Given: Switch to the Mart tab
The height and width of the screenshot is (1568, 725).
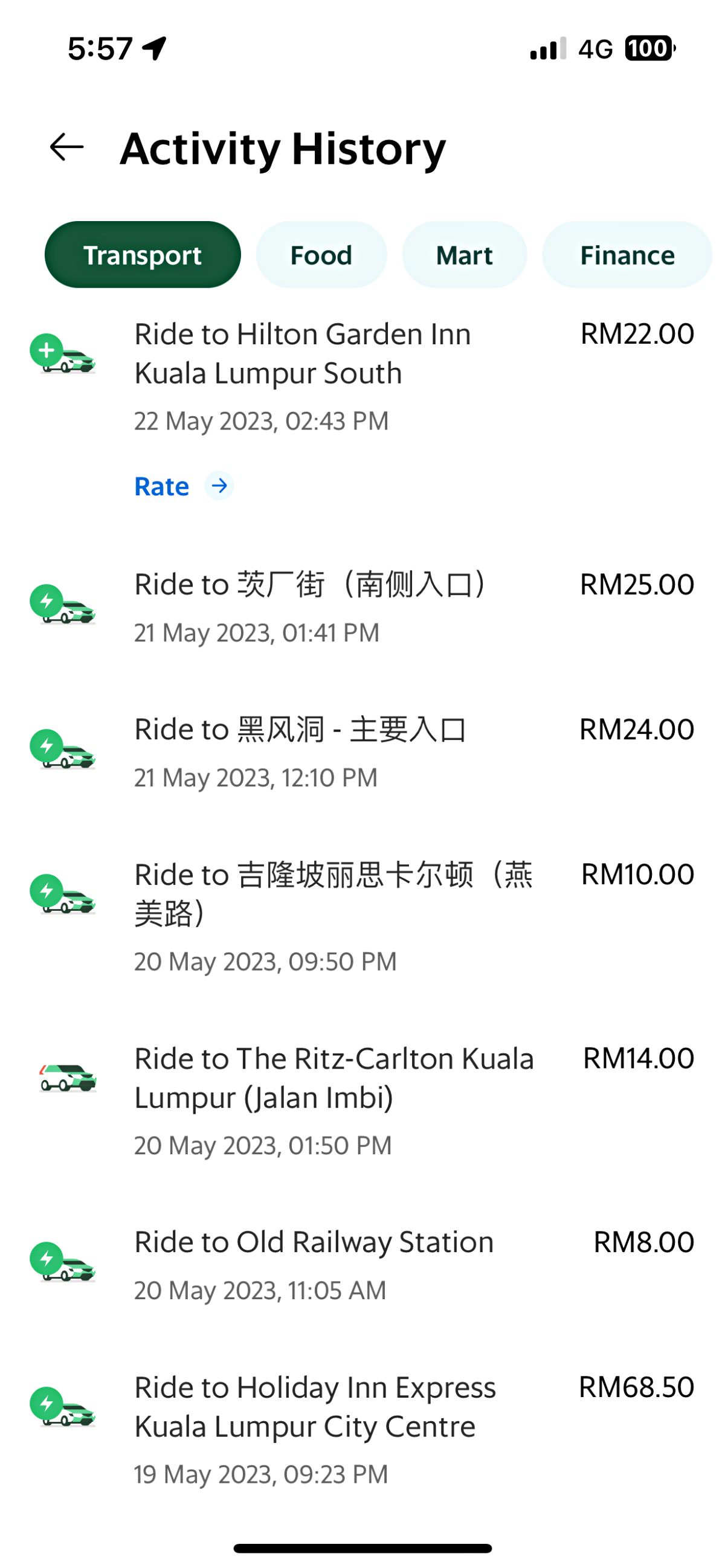Looking at the screenshot, I should [465, 255].
